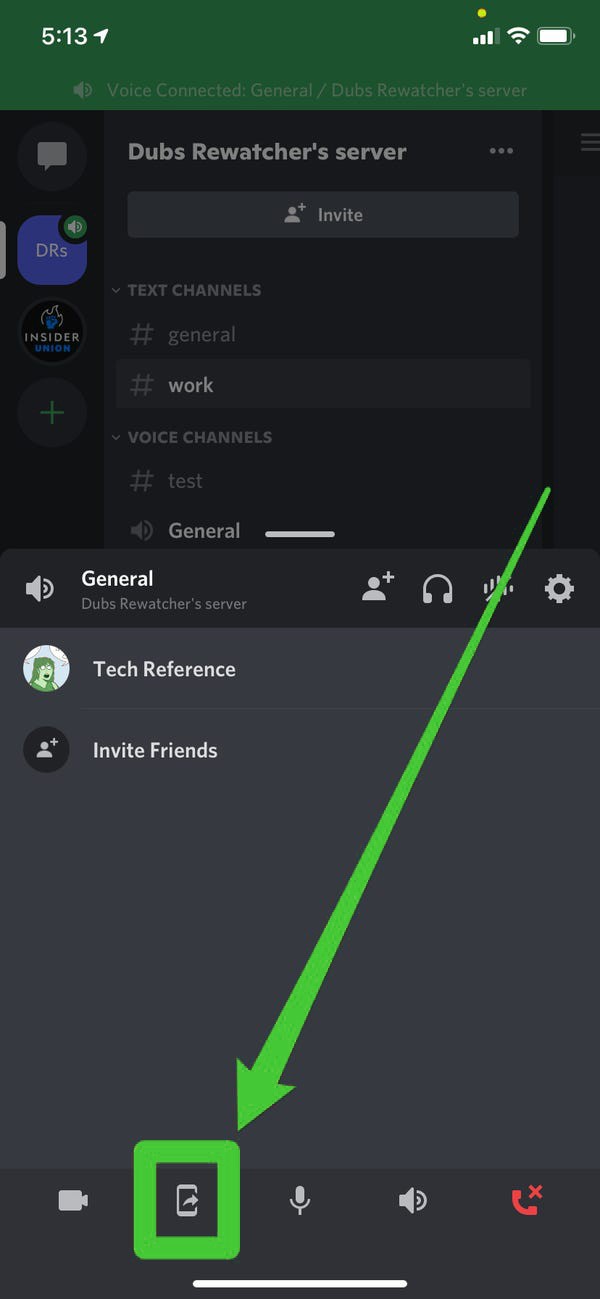600x1299 pixels.
Task: Open the server's three-dot options menu
Action: coord(501,152)
